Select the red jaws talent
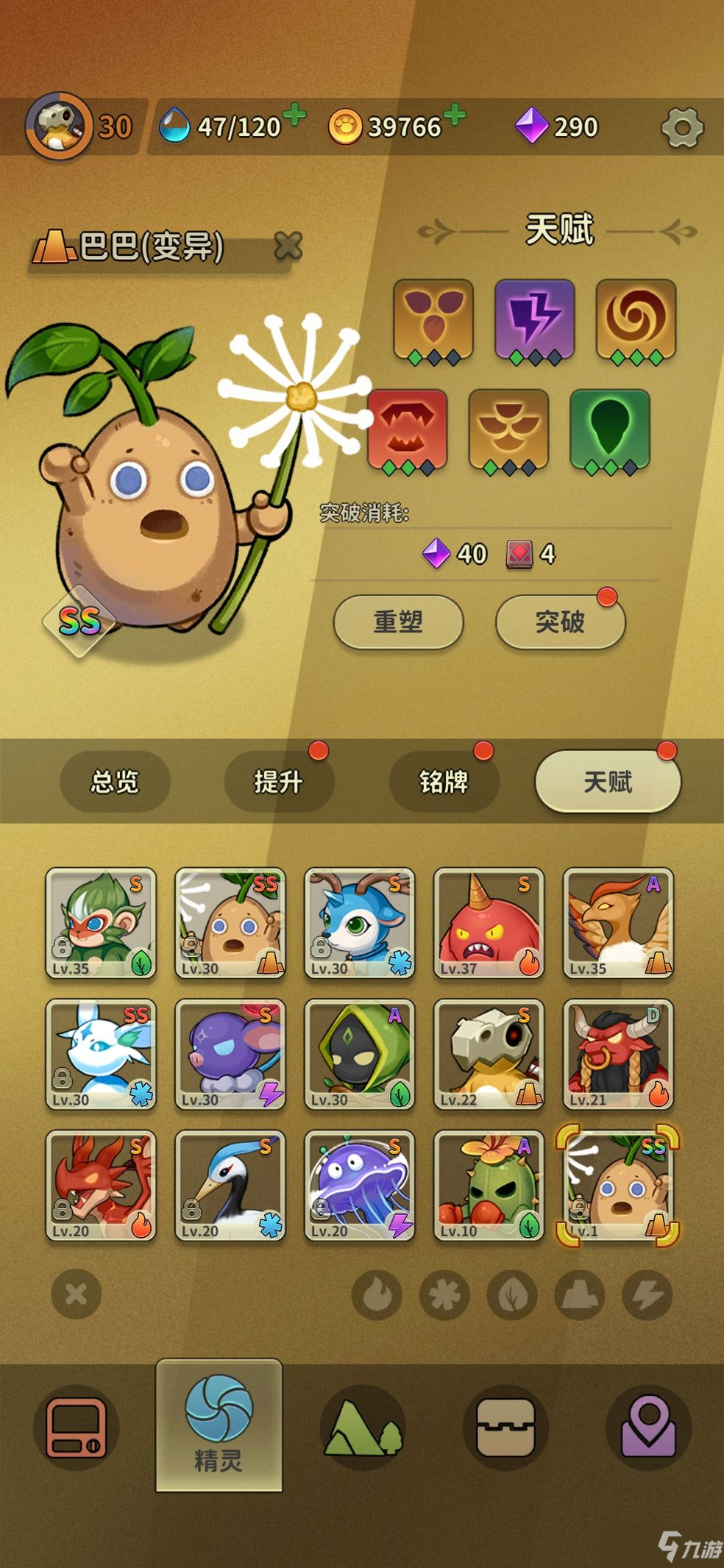This screenshot has height=1568, width=724. 407,430
